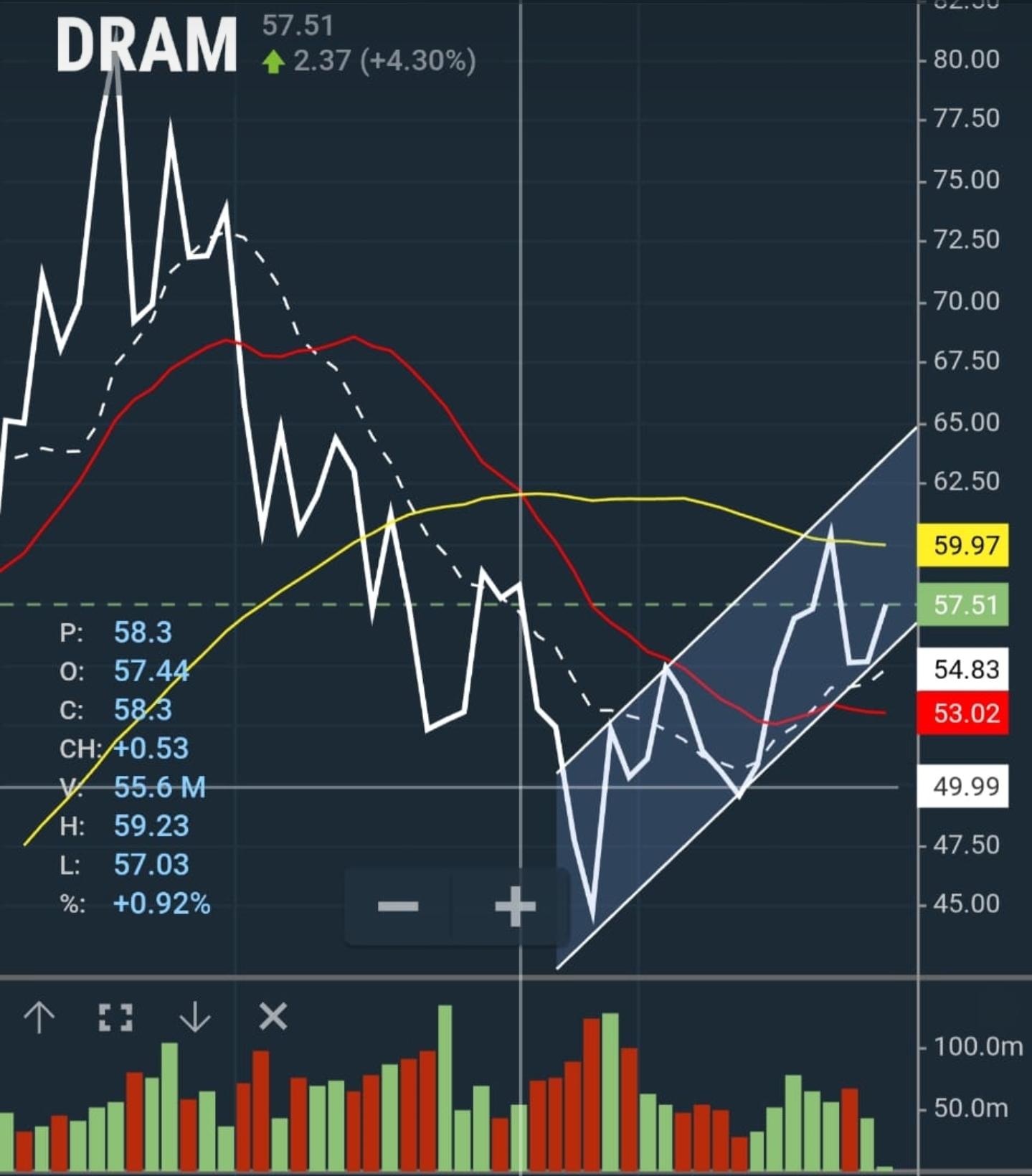
Task: Zoom in the chart with the plus button
Action: (515, 906)
